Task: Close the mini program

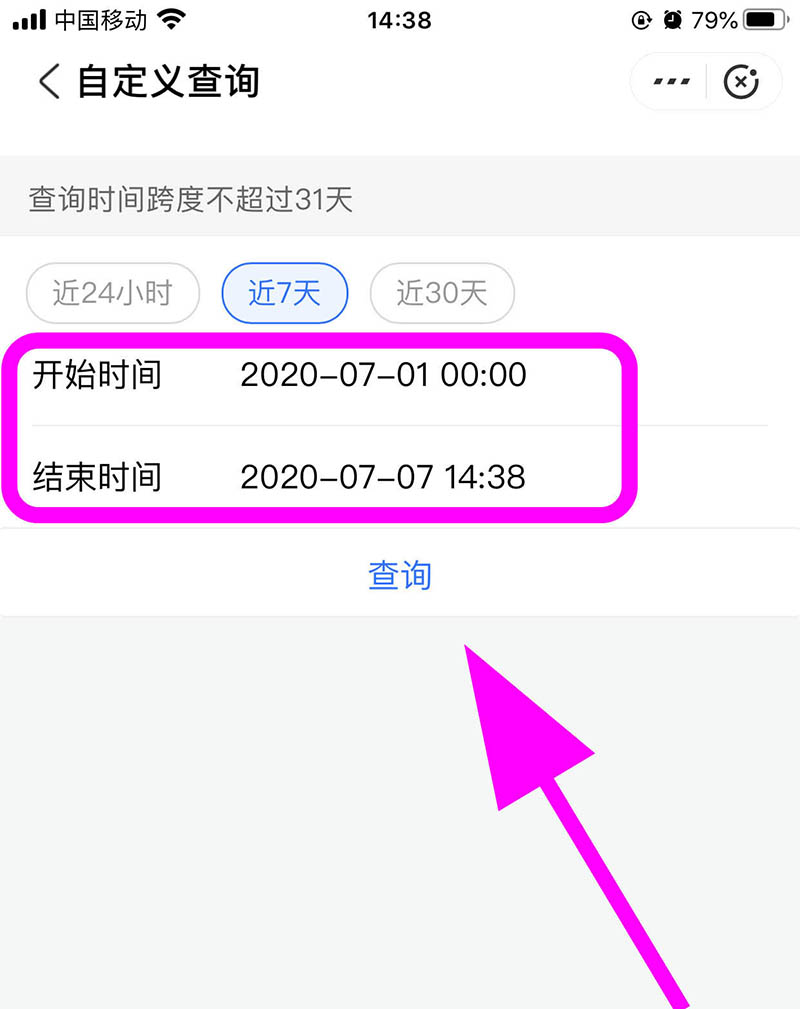Action: (x=741, y=81)
